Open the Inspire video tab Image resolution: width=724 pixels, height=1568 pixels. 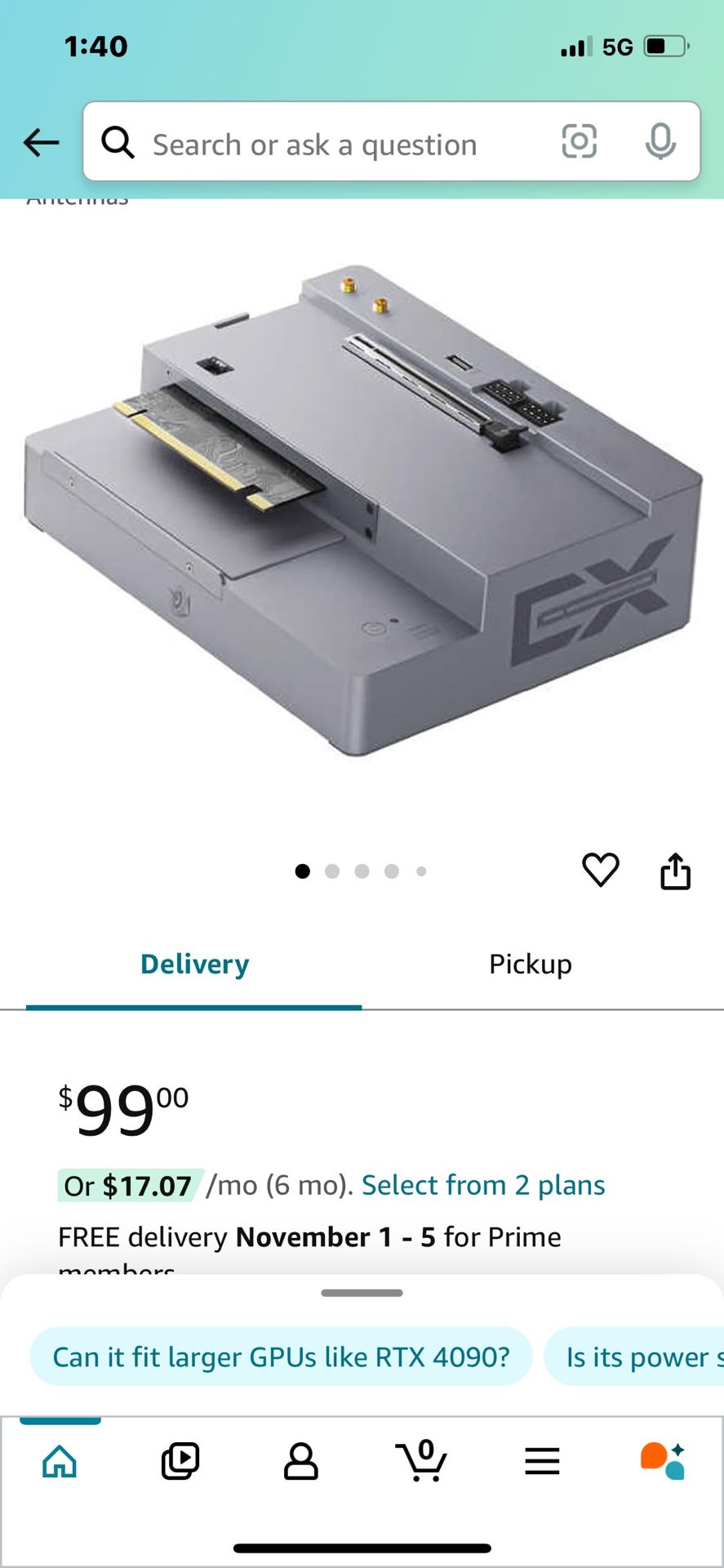click(x=180, y=1462)
